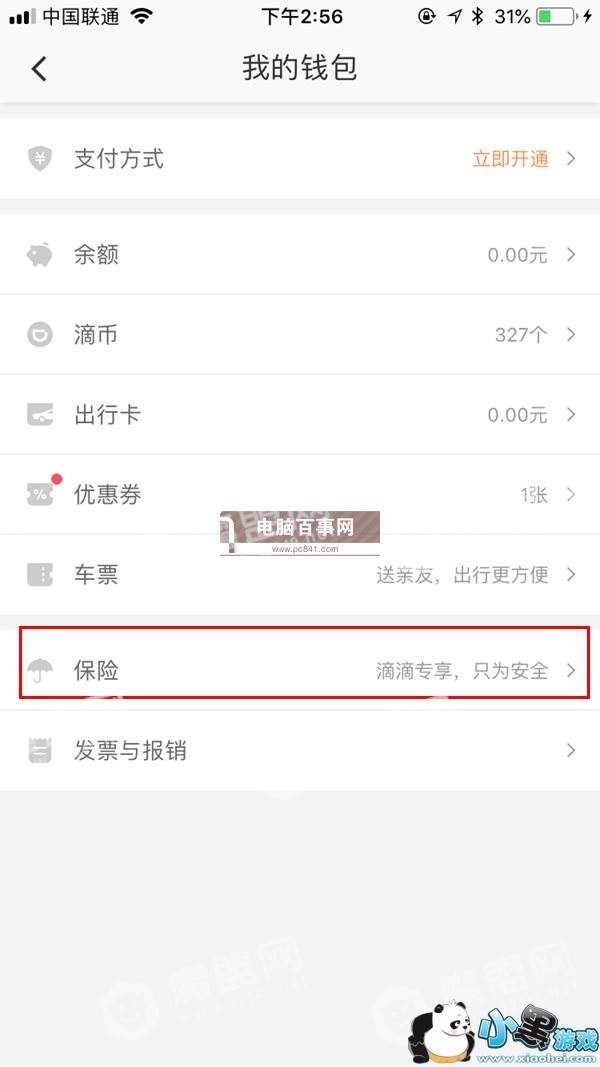Open 优惠券 coupons row

pos(300,495)
